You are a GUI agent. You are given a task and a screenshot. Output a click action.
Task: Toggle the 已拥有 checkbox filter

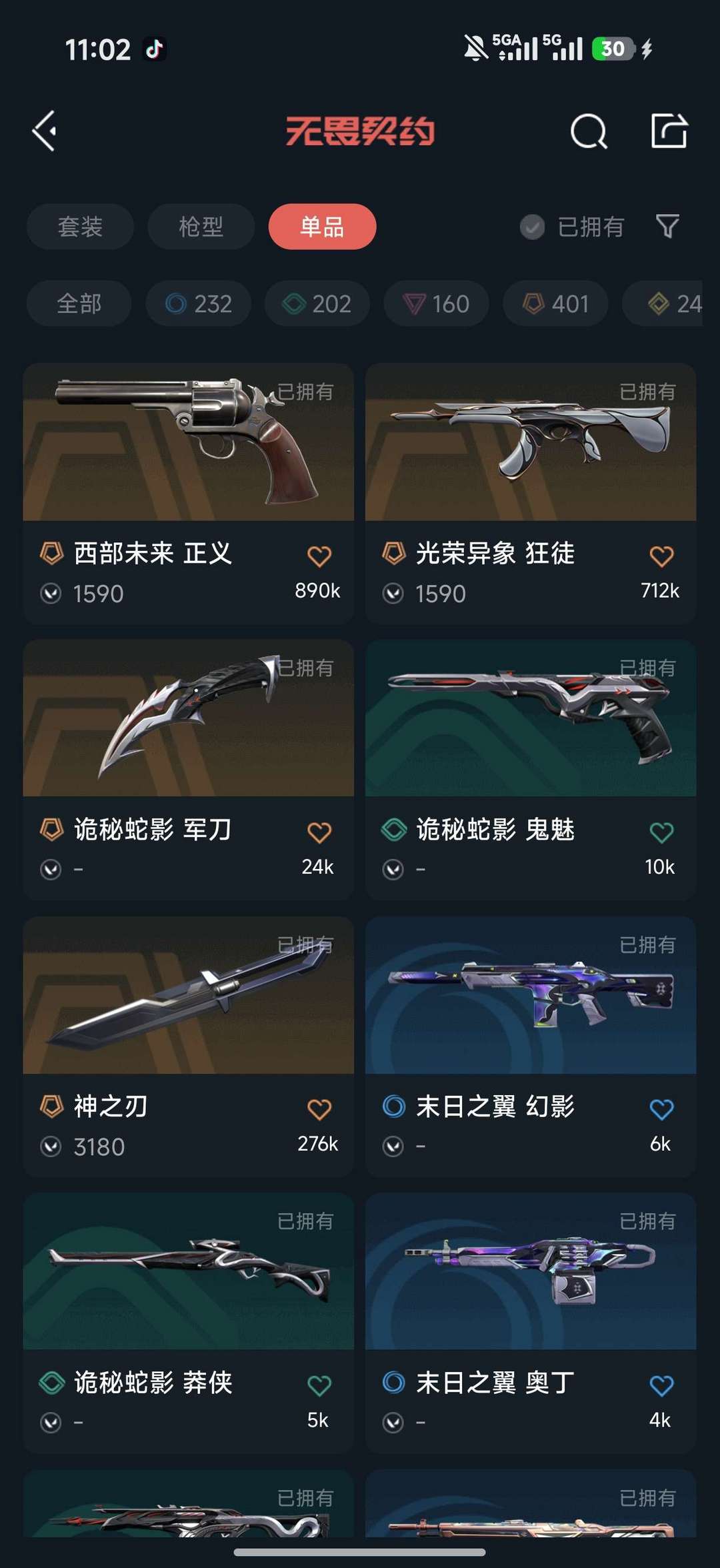533,227
